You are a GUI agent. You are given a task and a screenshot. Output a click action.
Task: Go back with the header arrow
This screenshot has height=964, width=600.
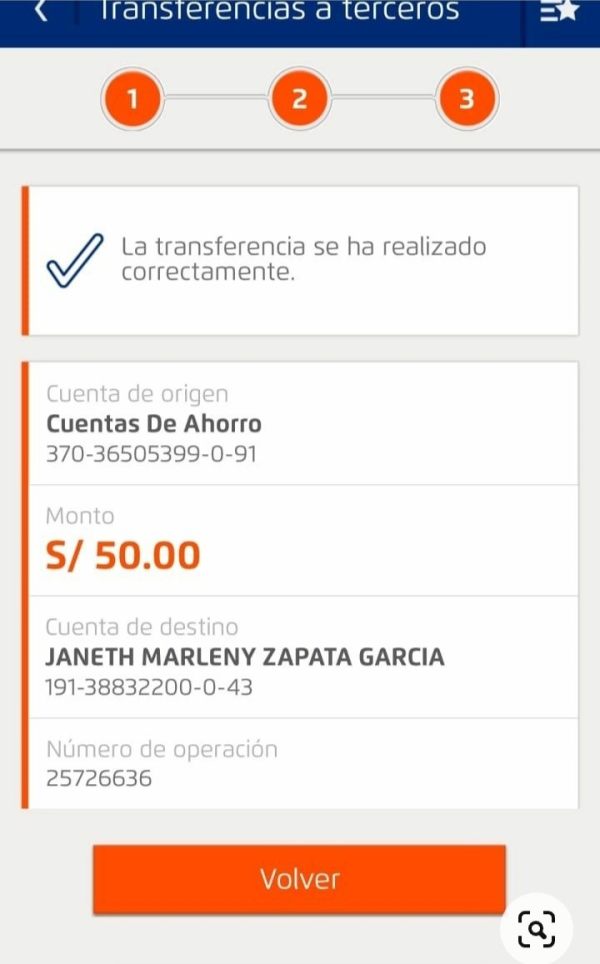point(40,10)
